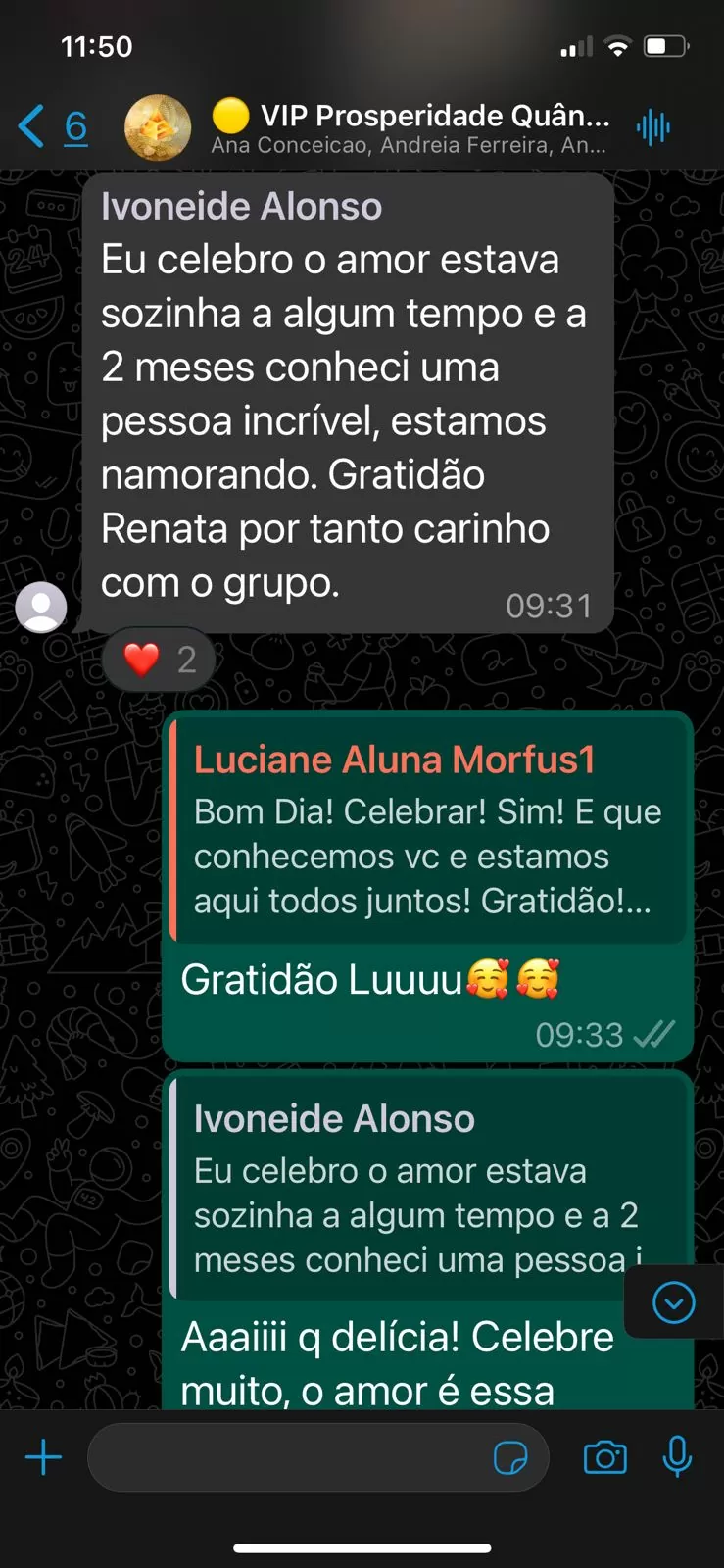The width and height of the screenshot is (724, 1568).
Task: Tap the member list under the group name
Action: pyautogui.click(x=408, y=145)
